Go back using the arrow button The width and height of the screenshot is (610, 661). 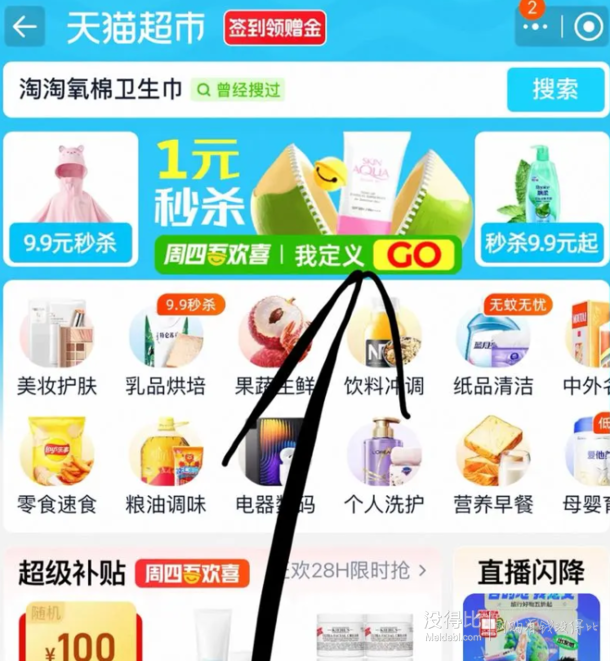click(25, 27)
